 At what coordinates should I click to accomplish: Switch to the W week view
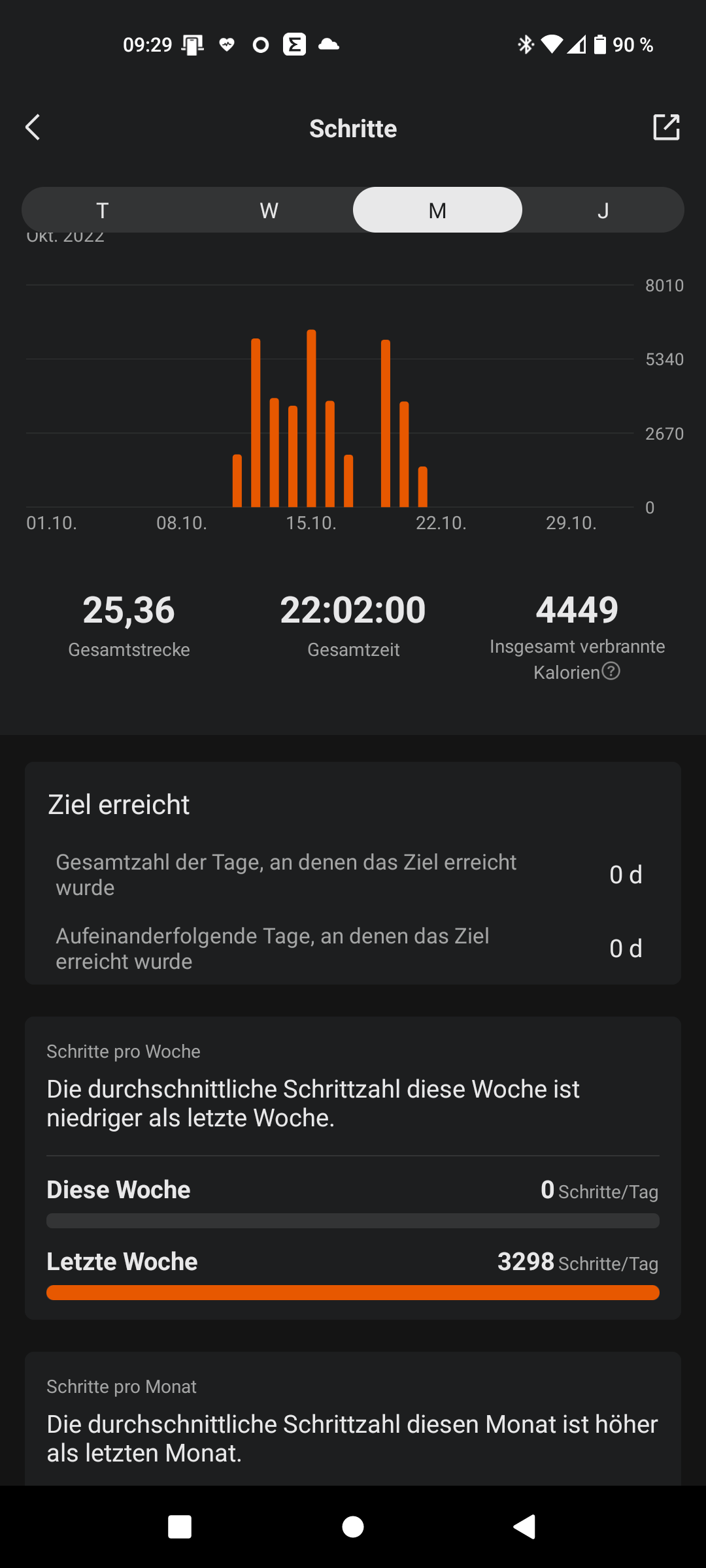pos(269,210)
